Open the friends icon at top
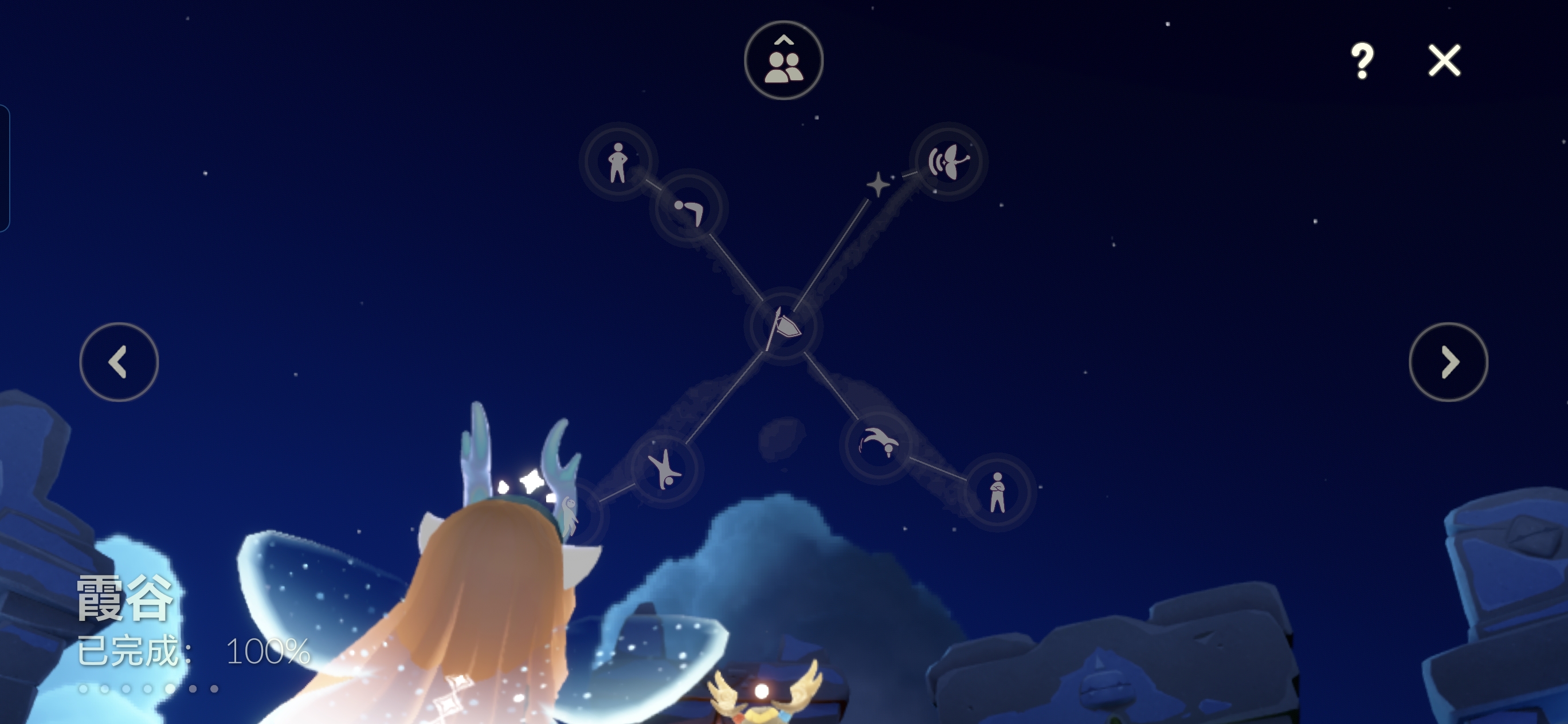This screenshot has height=724, width=1568. coord(783,60)
